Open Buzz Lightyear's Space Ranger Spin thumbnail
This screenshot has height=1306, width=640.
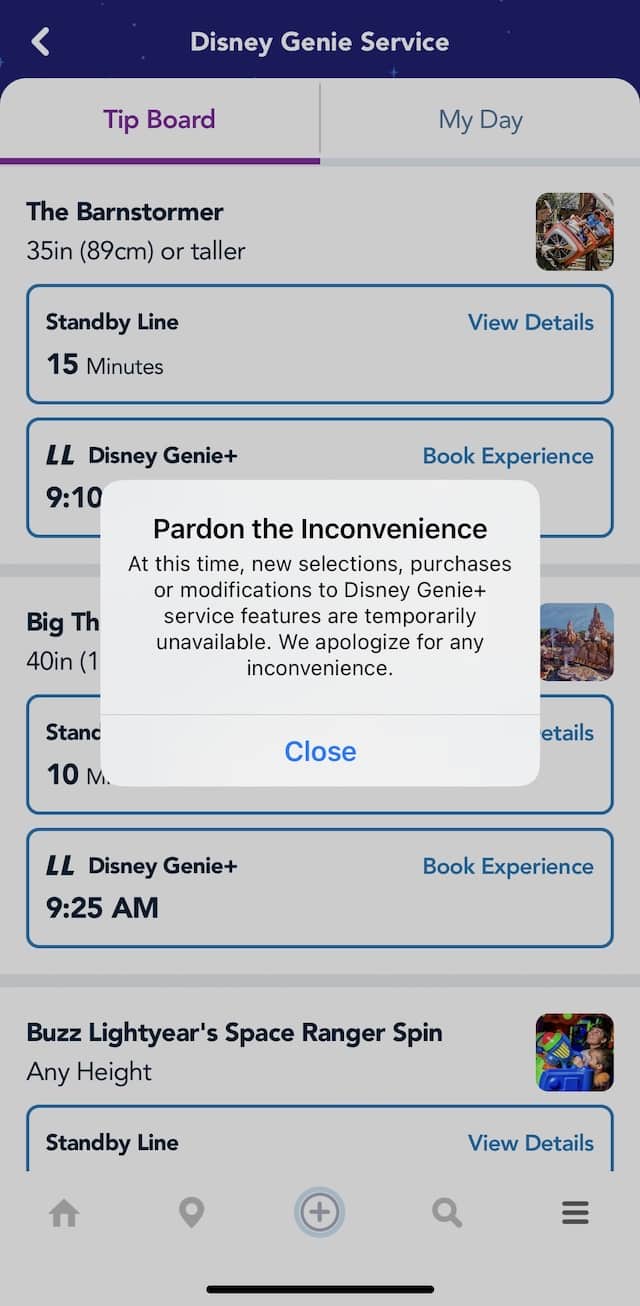pos(574,1052)
